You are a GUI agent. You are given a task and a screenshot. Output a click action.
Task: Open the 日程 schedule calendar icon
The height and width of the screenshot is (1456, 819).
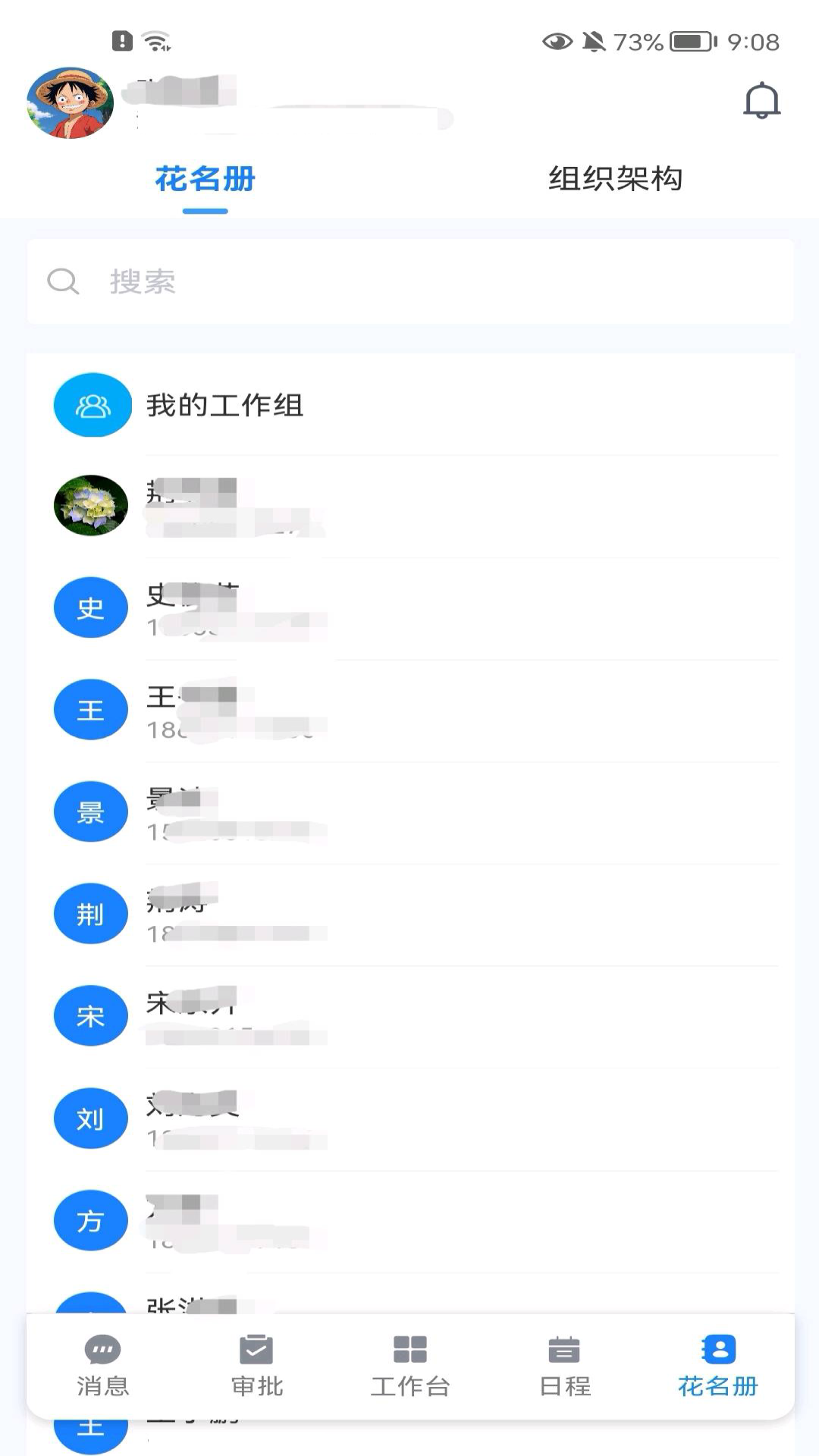563,1349
